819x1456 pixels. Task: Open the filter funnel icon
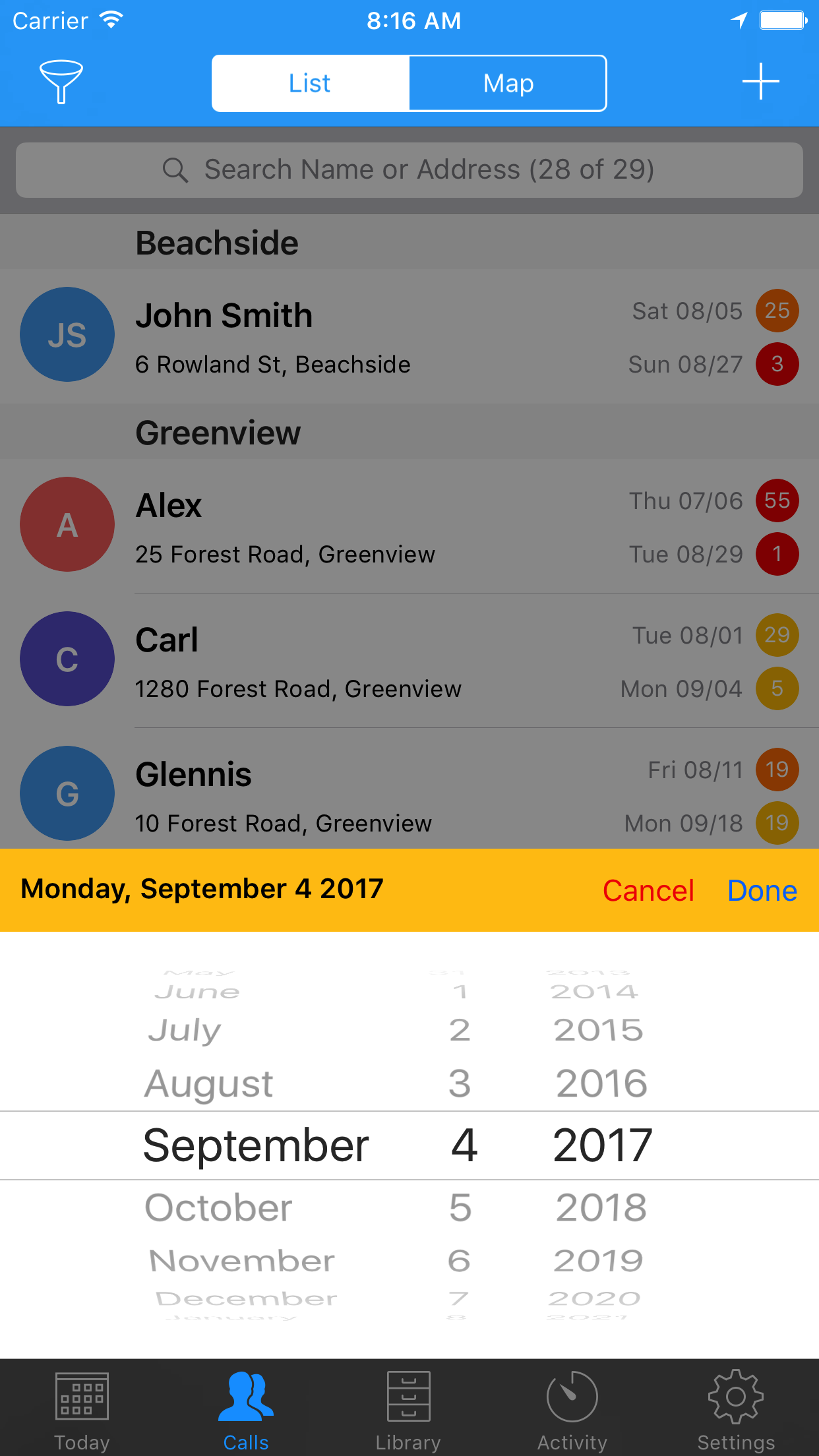[61, 82]
